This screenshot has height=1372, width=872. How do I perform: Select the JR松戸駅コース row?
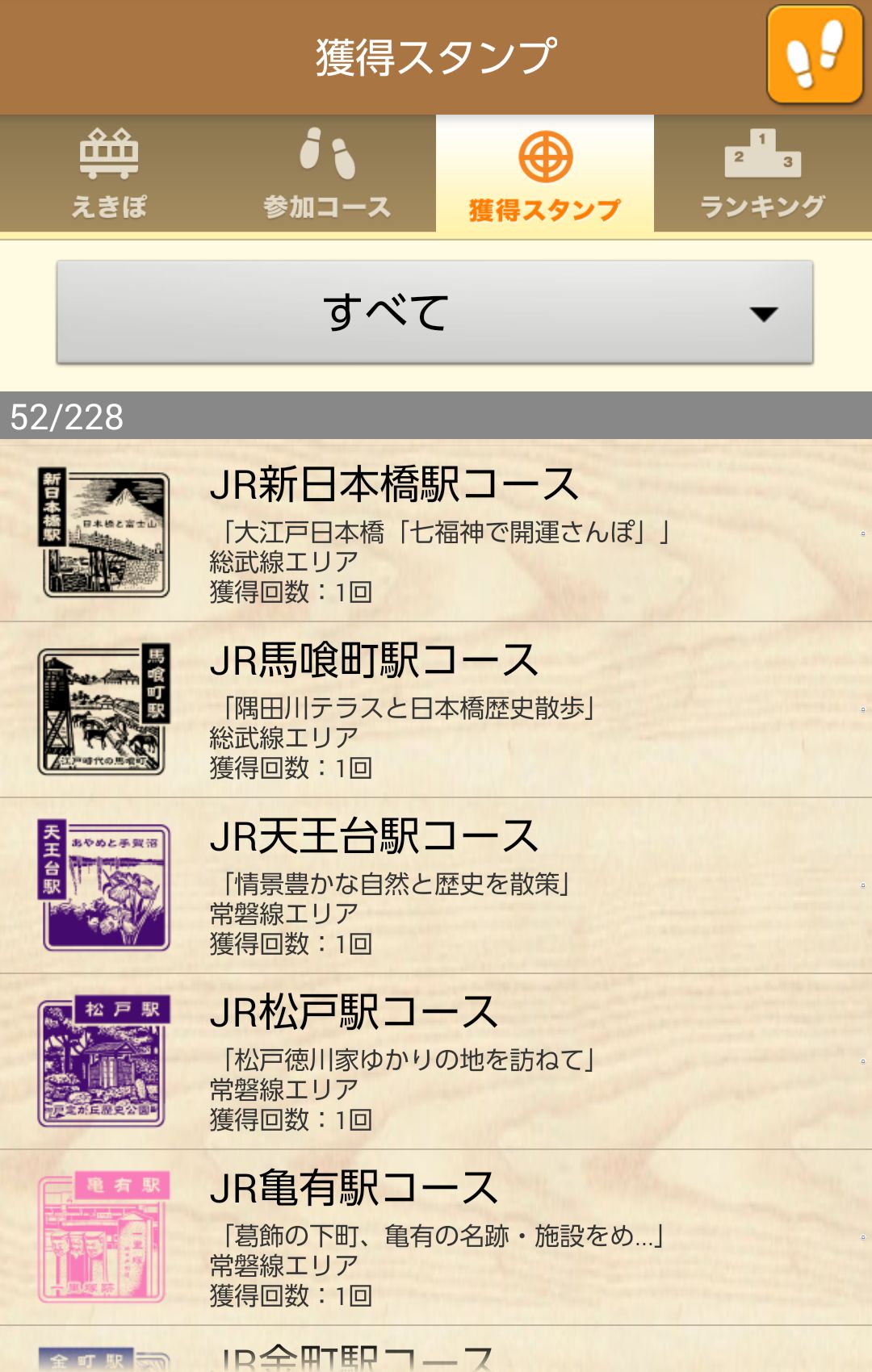tap(436, 1061)
